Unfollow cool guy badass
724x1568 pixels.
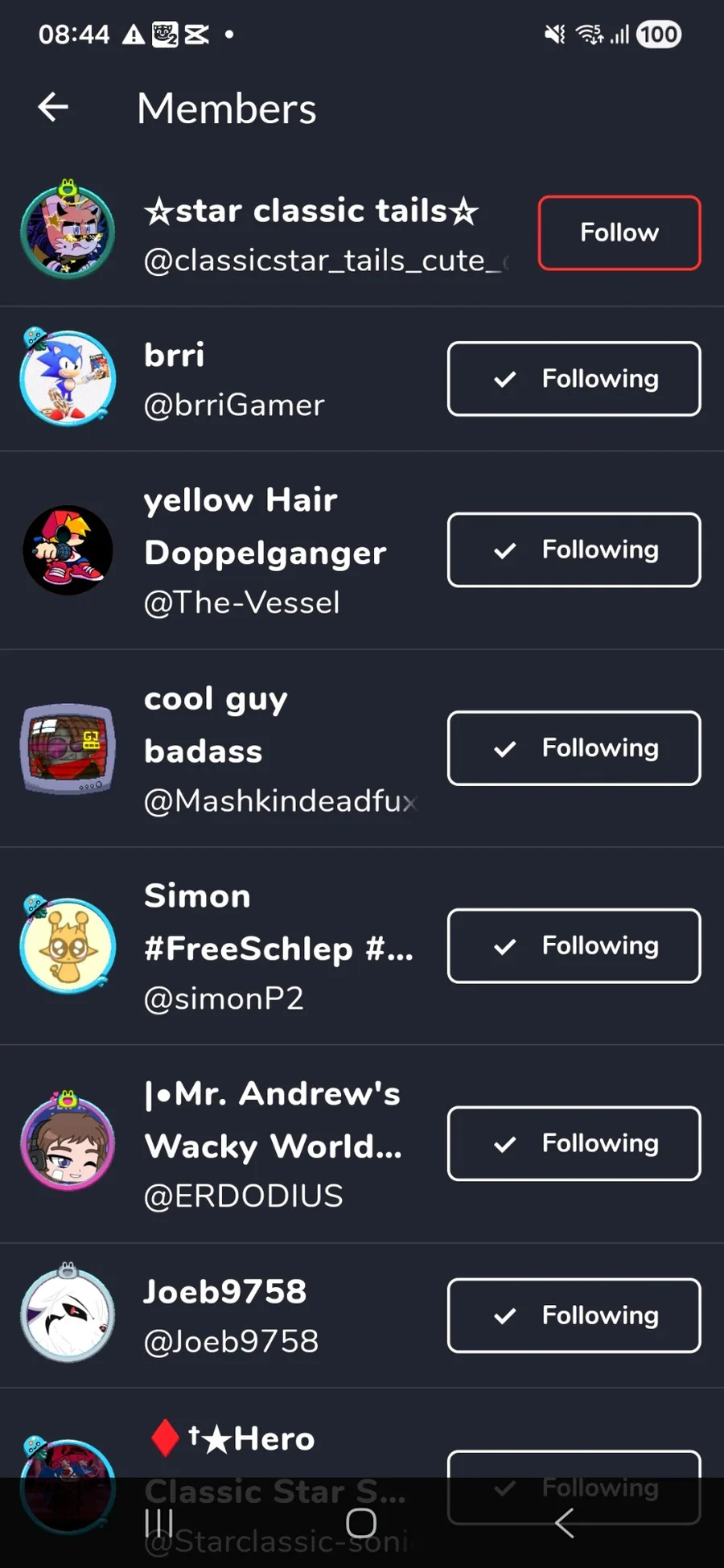pos(574,748)
